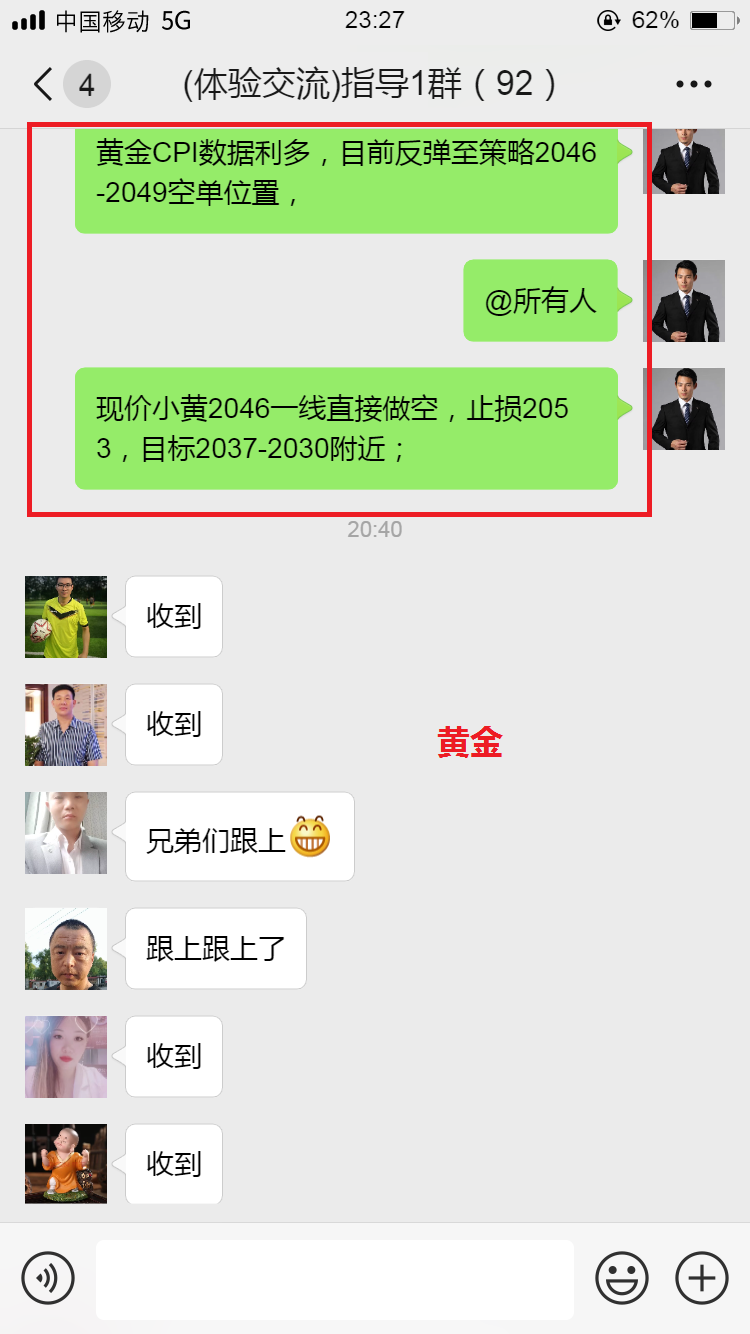750x1334 pixels.
Task: Tap the message text field
Action: pyautogui.click(x=335, y=1279)
